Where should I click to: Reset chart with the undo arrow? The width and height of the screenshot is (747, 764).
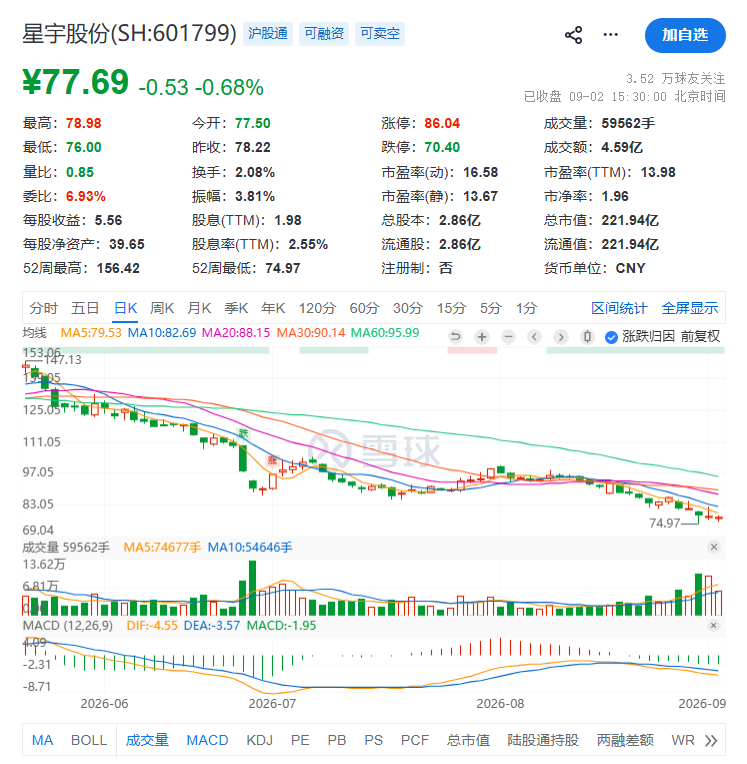[455, 337]
